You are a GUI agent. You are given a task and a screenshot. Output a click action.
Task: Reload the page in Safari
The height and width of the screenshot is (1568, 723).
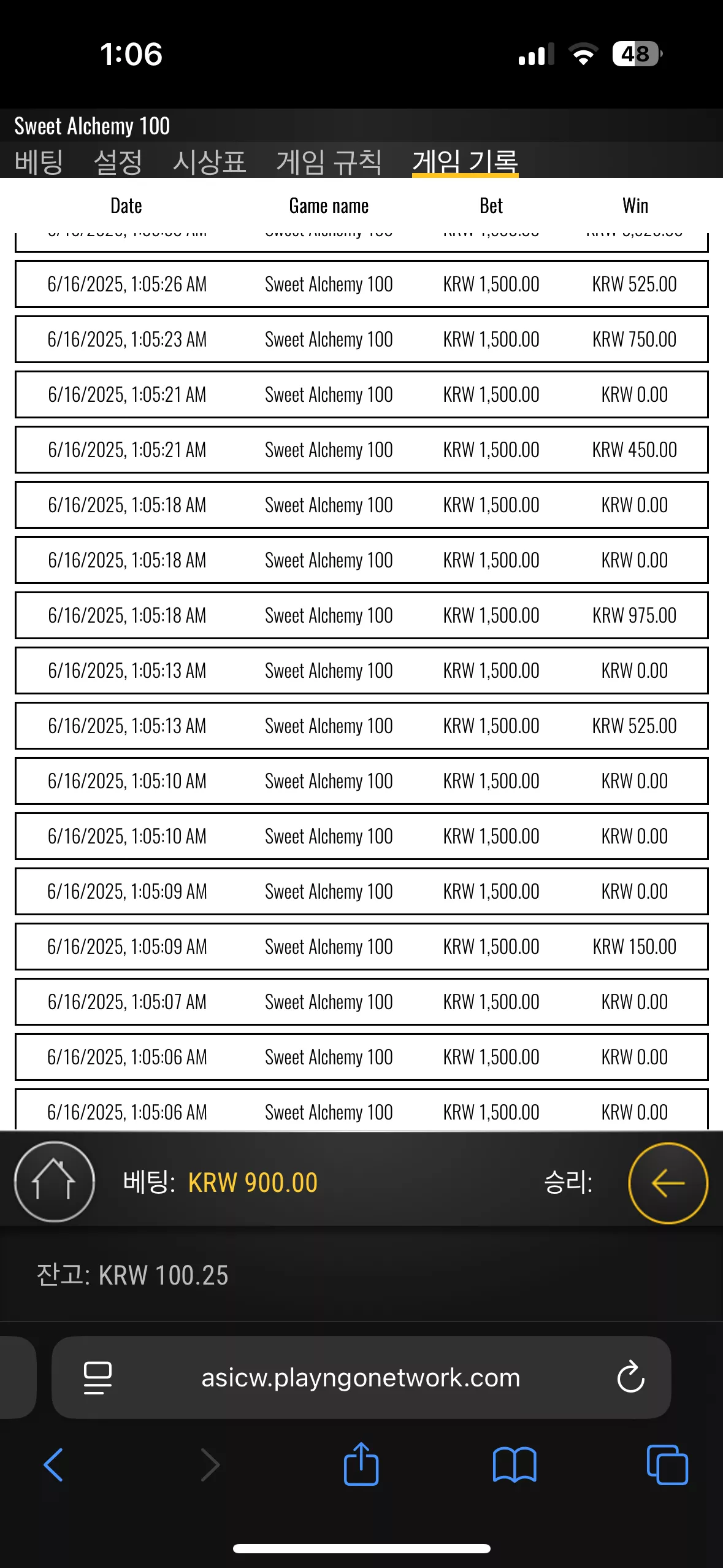pyautogui.click(x=630, y=1378)
